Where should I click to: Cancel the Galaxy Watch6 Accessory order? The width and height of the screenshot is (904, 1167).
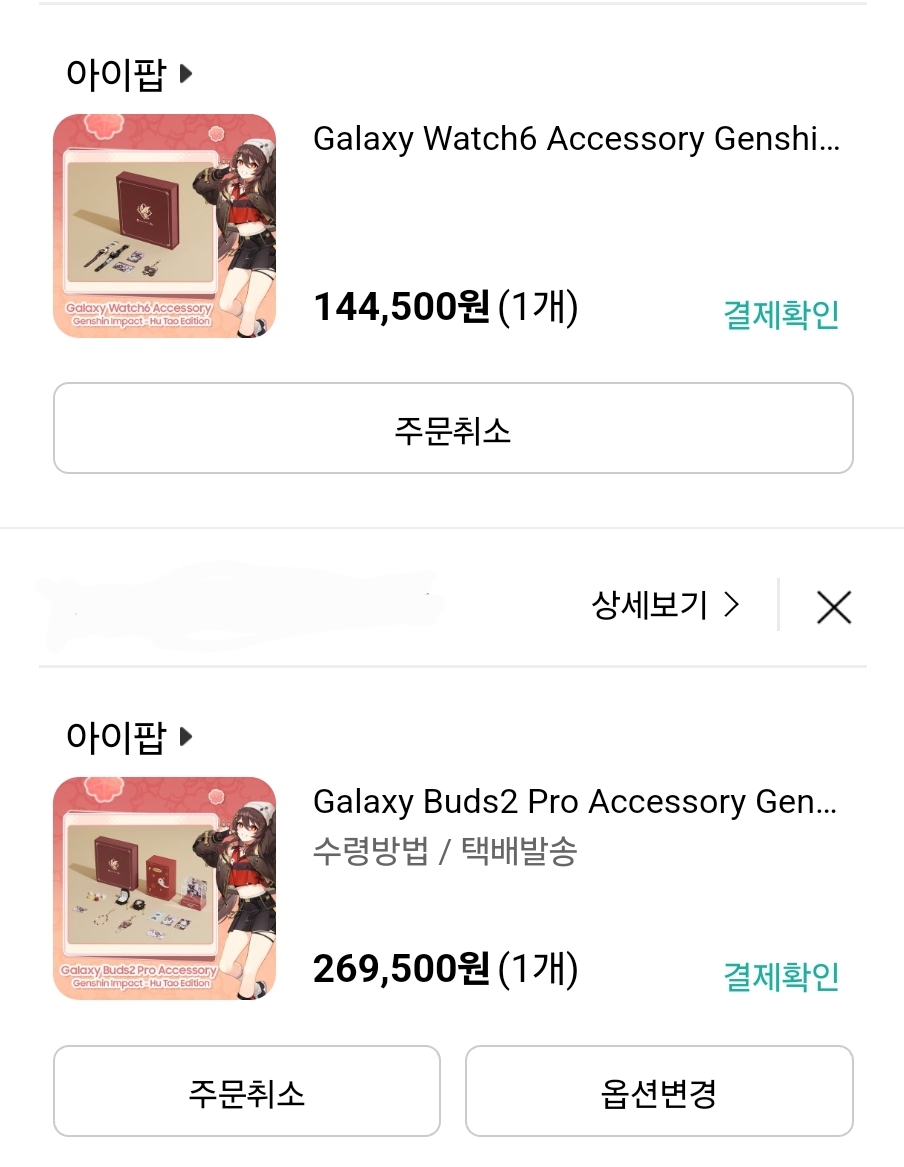[452, 429]
